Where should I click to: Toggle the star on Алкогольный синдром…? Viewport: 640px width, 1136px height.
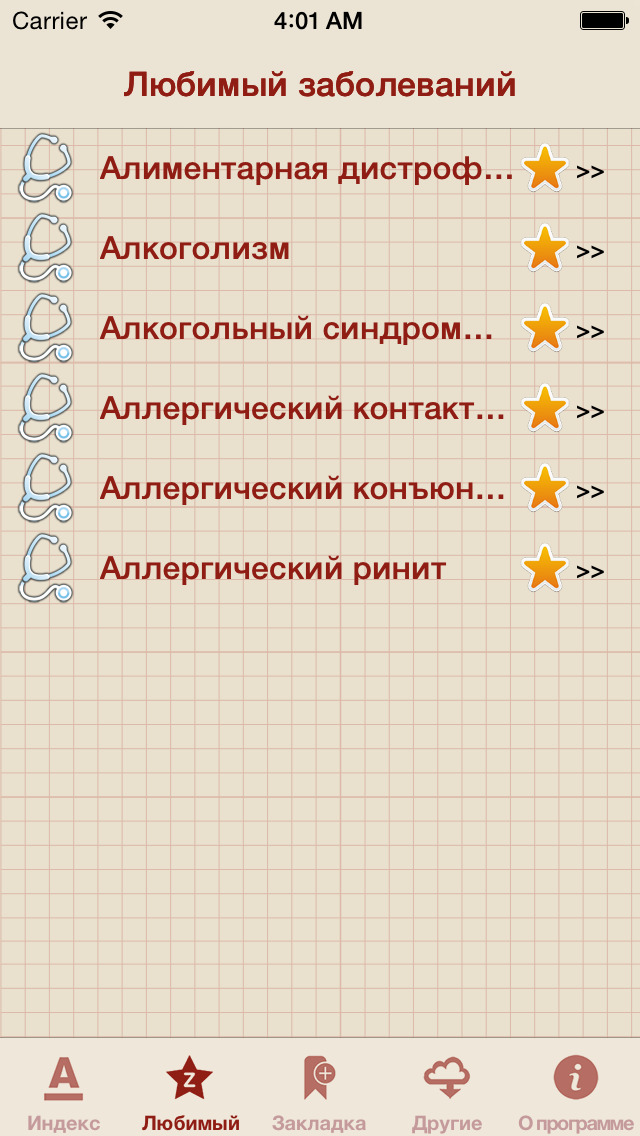[x=544, y=328]
